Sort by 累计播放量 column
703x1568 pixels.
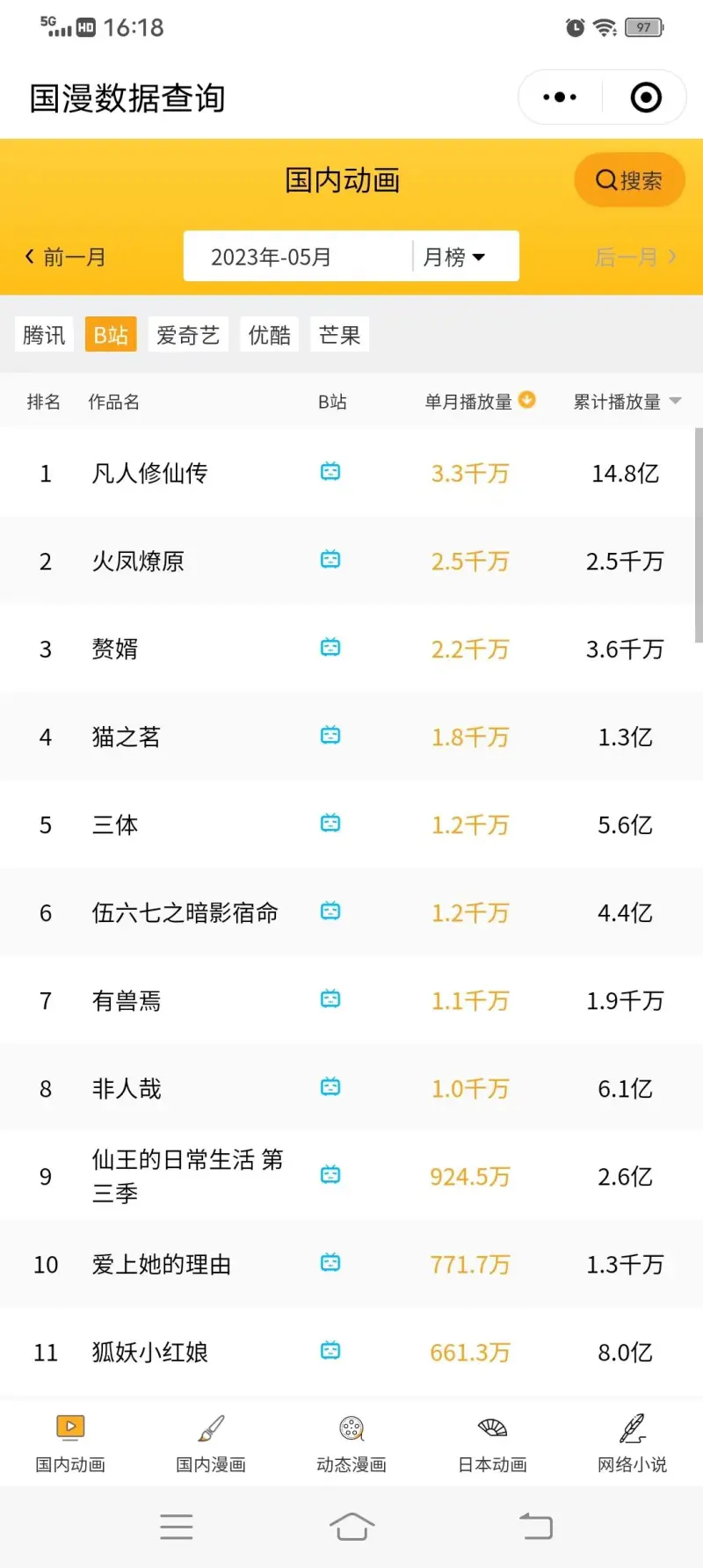[x=627, y=402]
